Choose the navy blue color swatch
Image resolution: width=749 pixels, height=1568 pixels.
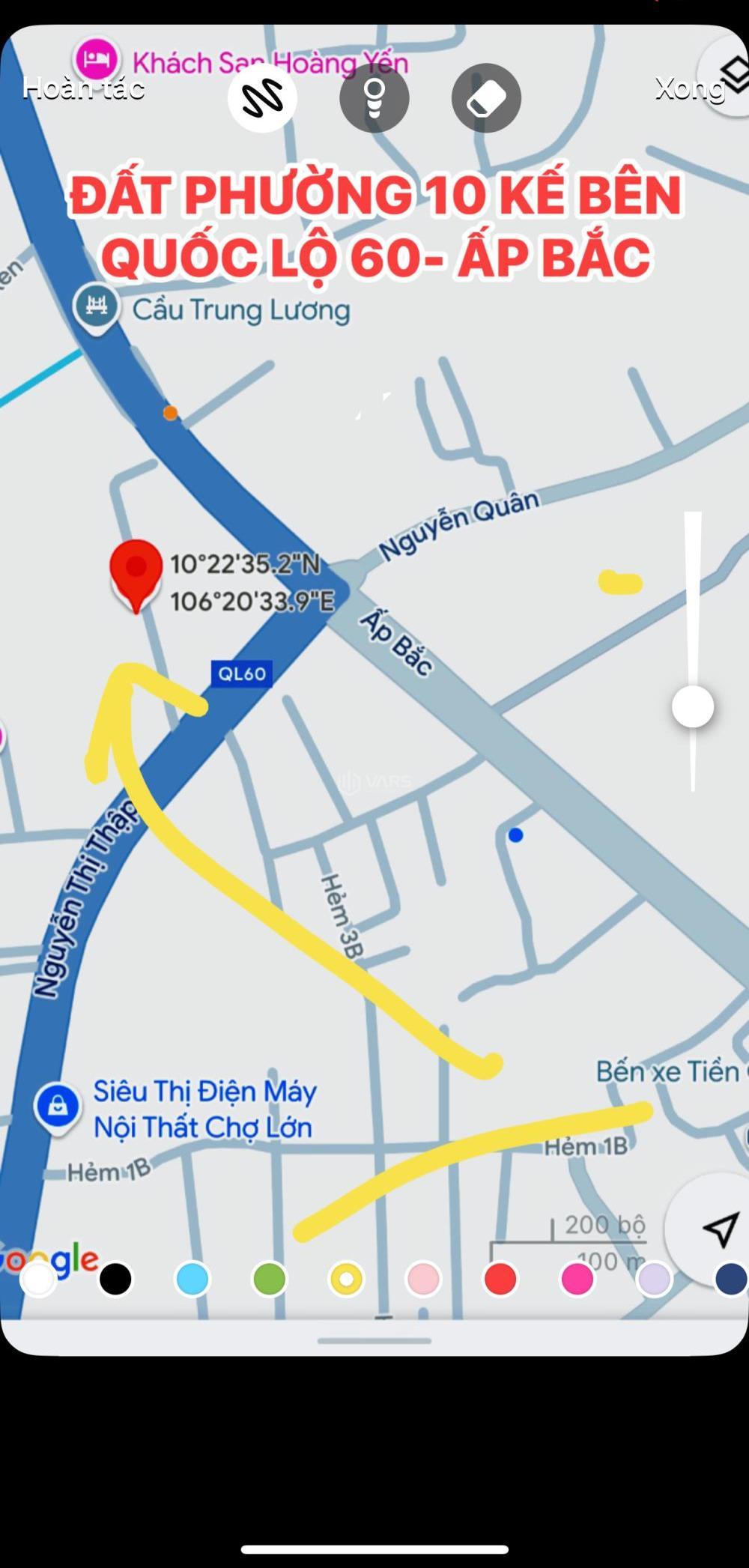pyautogui.click(x=732, y=1279)
